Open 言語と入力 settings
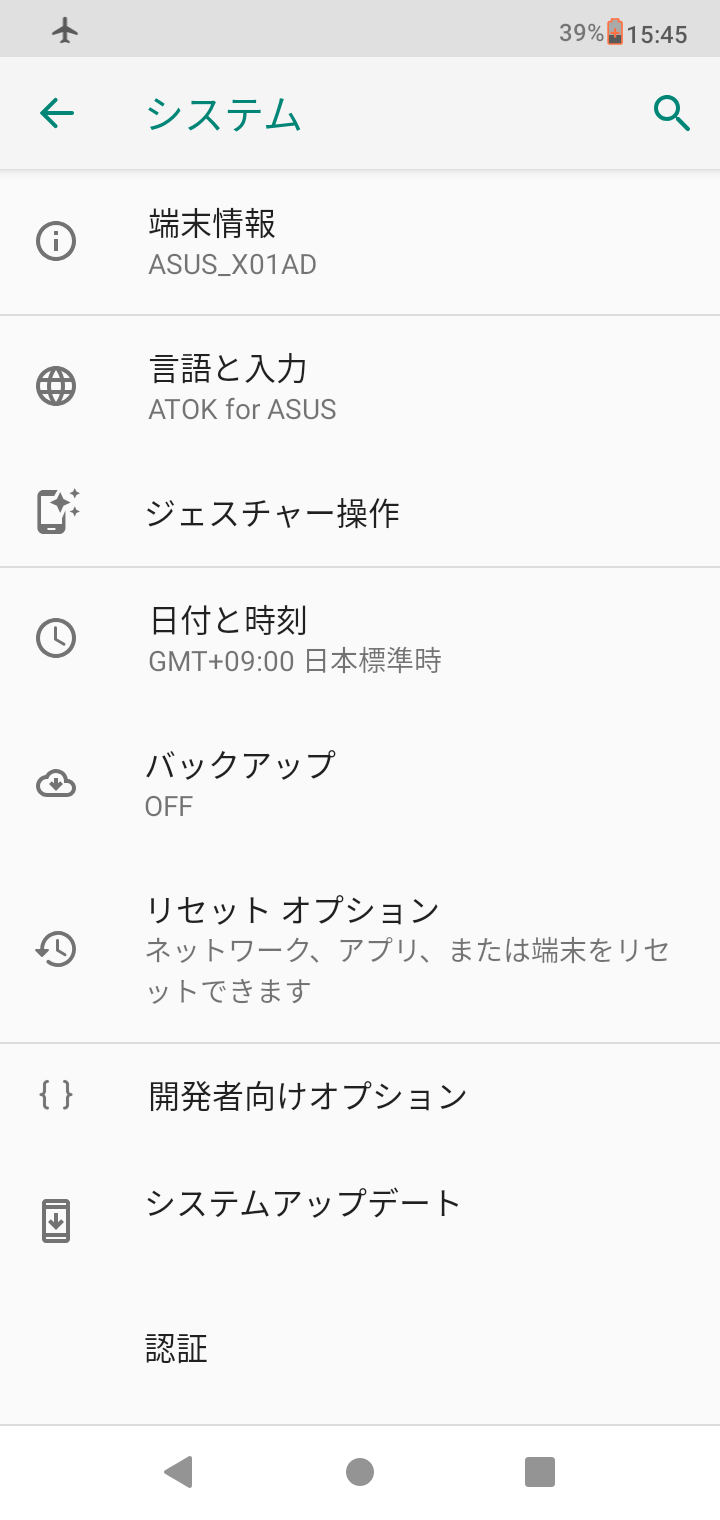This screenshot has width=720, height=1520. tap(360, 387)
